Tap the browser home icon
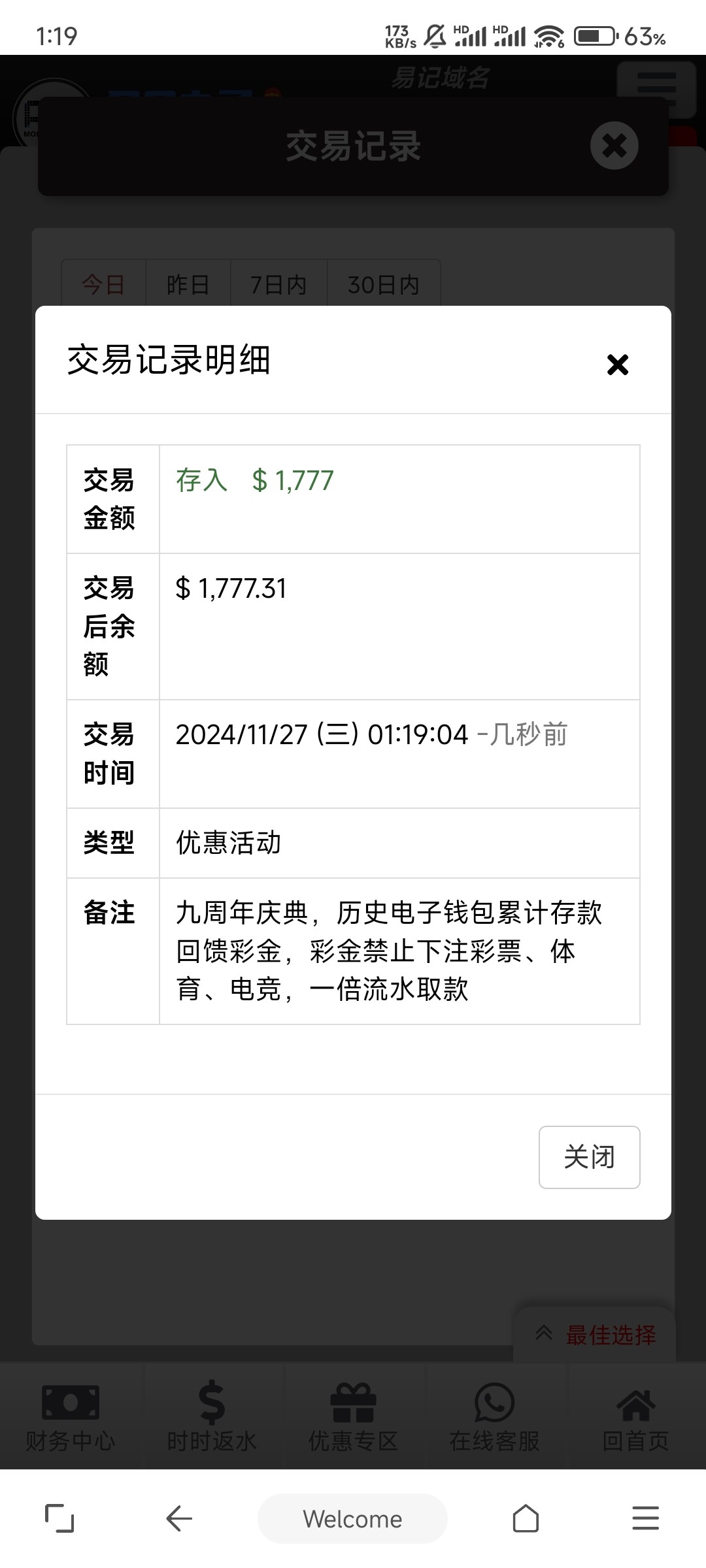This screenshot has width=706, height=1568. pyautogui.click(x=527, y=1519)
